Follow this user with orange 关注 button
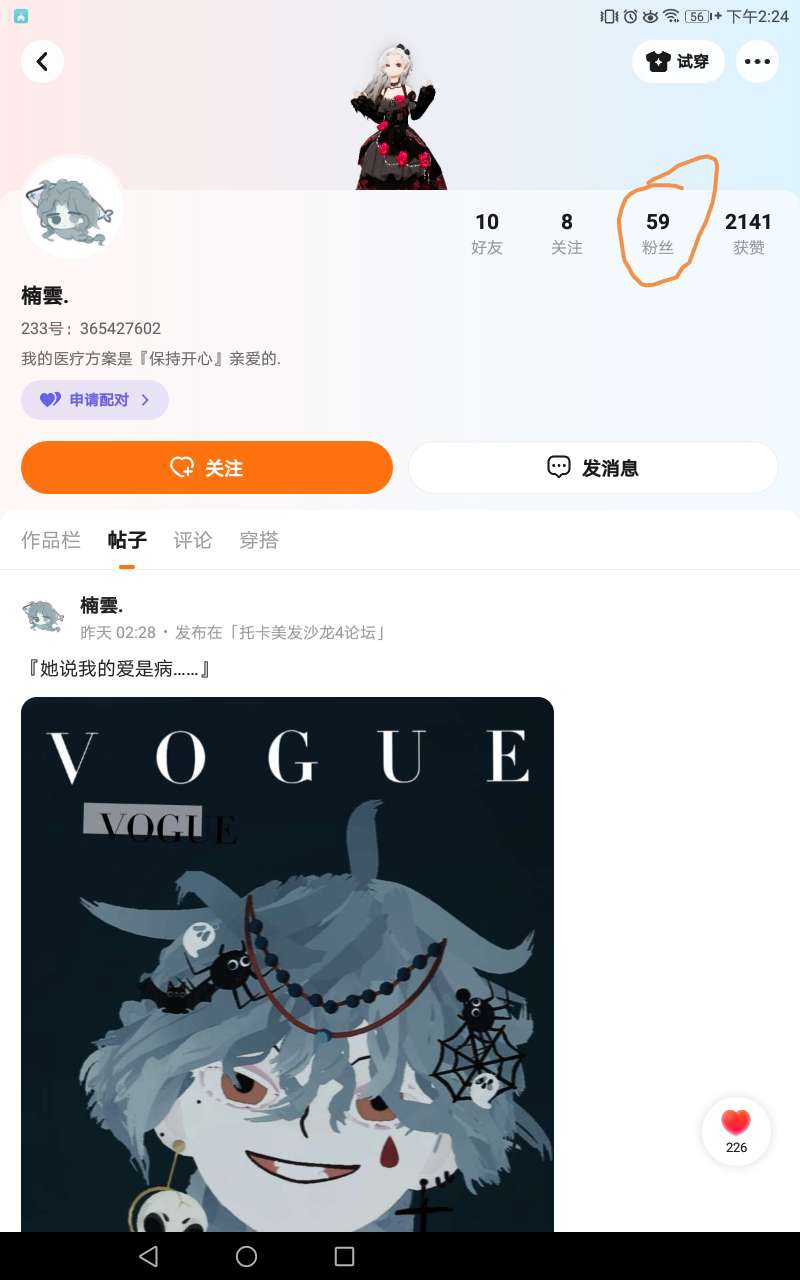The width and height of the screenshot is (800, 1280). (207, 467)
